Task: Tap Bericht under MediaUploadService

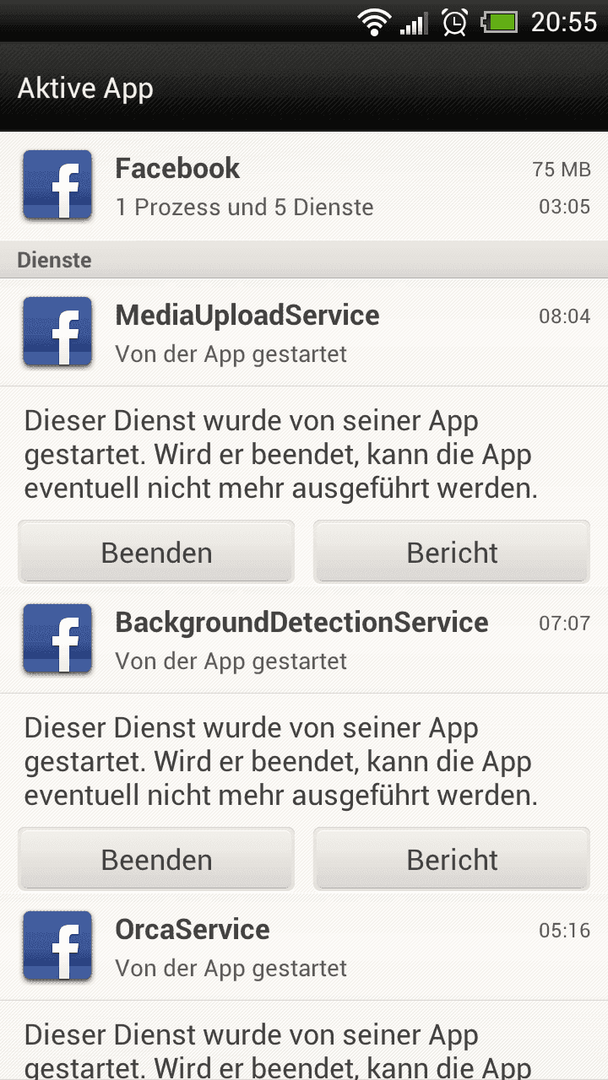Action: (452, 552)
